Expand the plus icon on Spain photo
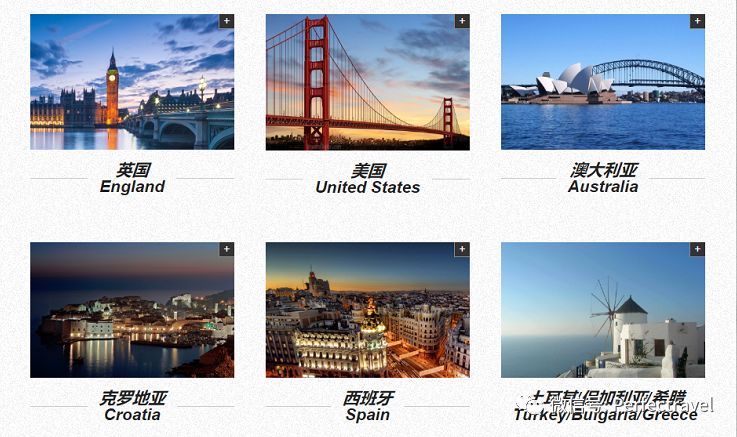The image size is (737, 437). pos(462,249)
